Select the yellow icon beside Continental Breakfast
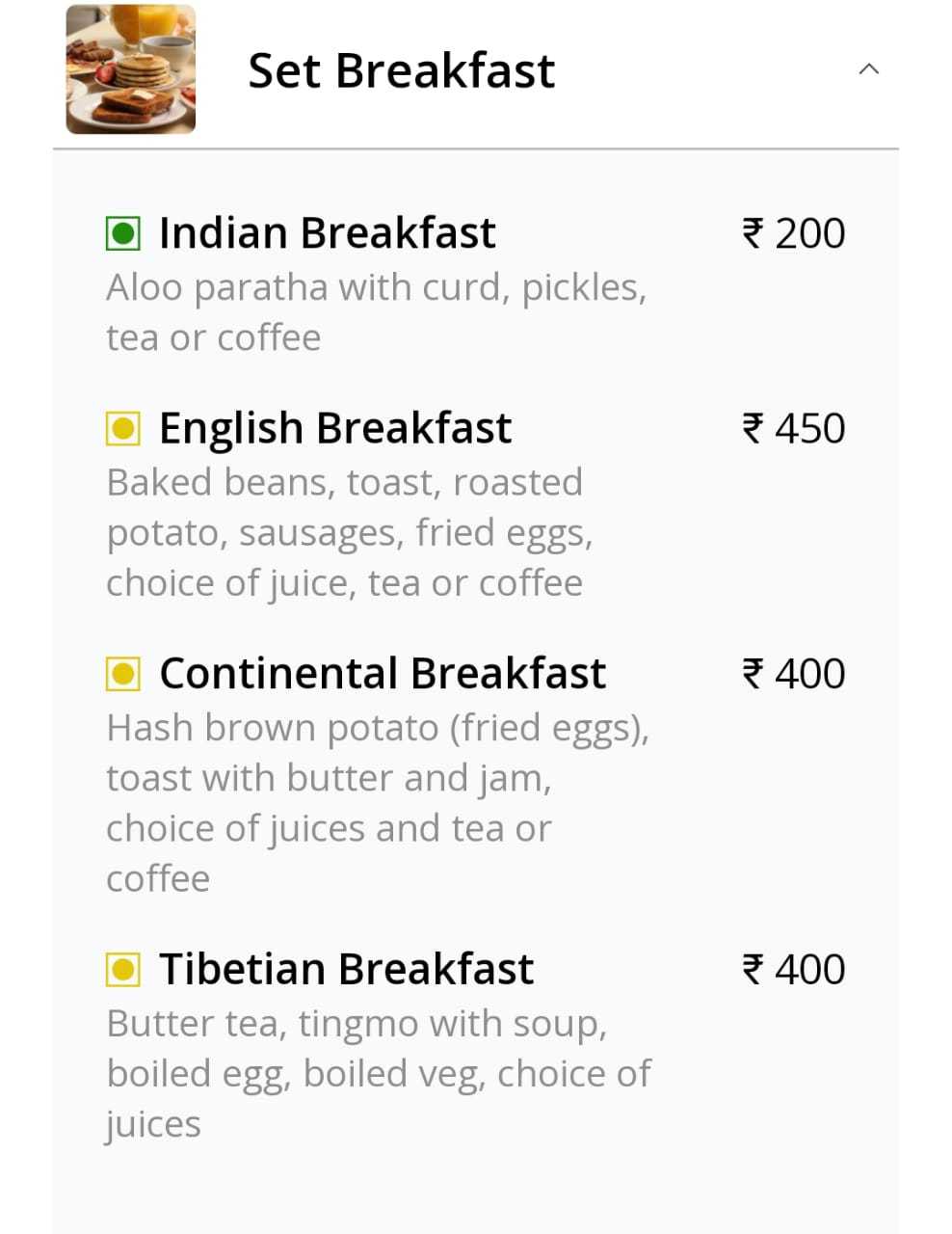This screenshot has width=952, height=1234. (x=121, y=673)
